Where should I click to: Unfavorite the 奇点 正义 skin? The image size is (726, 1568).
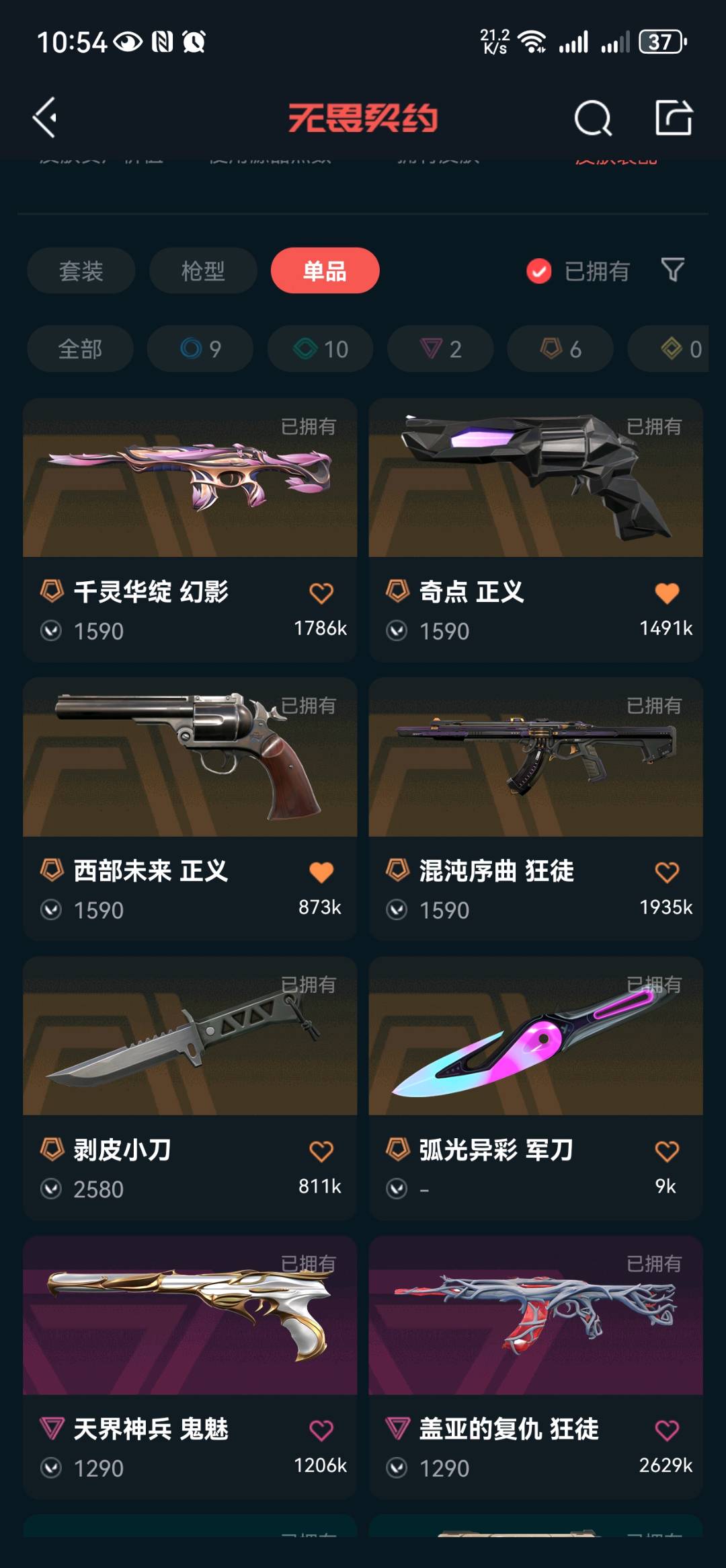click(x=667, y=593)
